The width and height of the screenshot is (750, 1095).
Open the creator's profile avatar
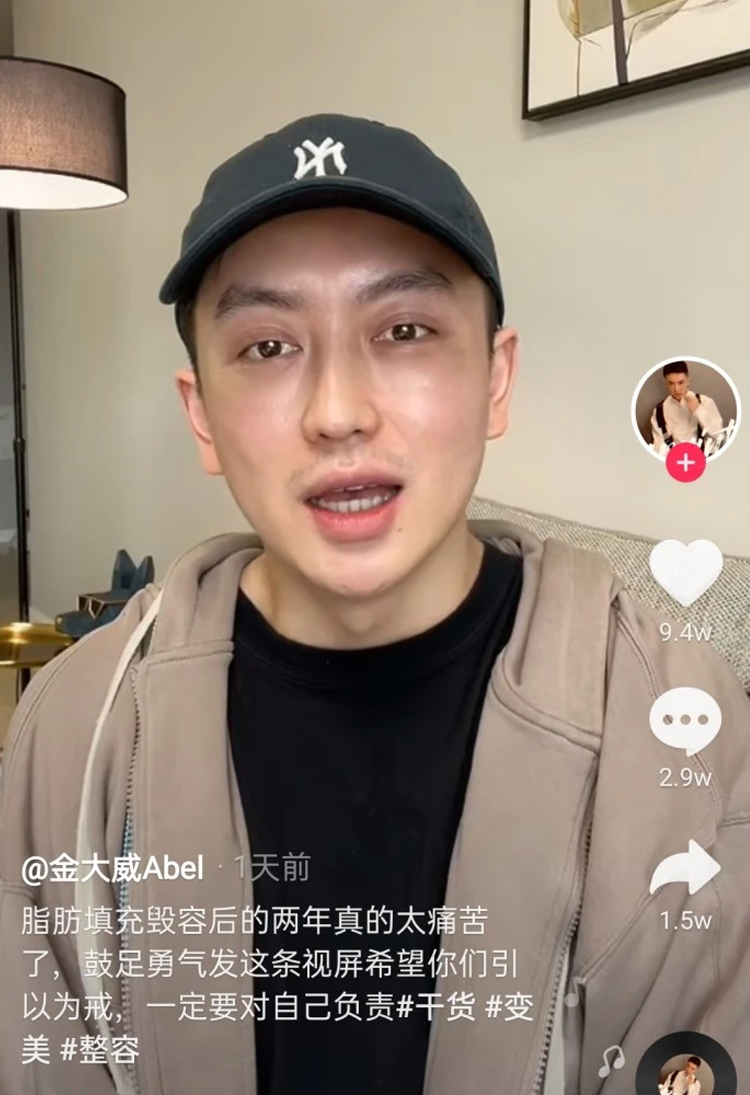pos(685,407)
